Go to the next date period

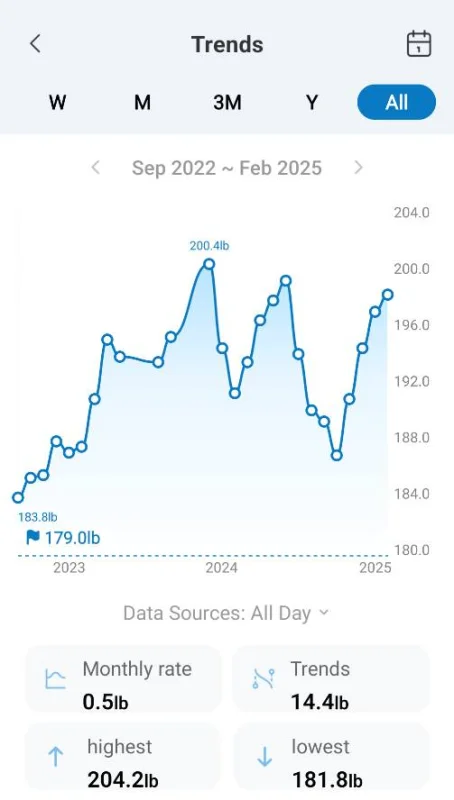(359, 167)
